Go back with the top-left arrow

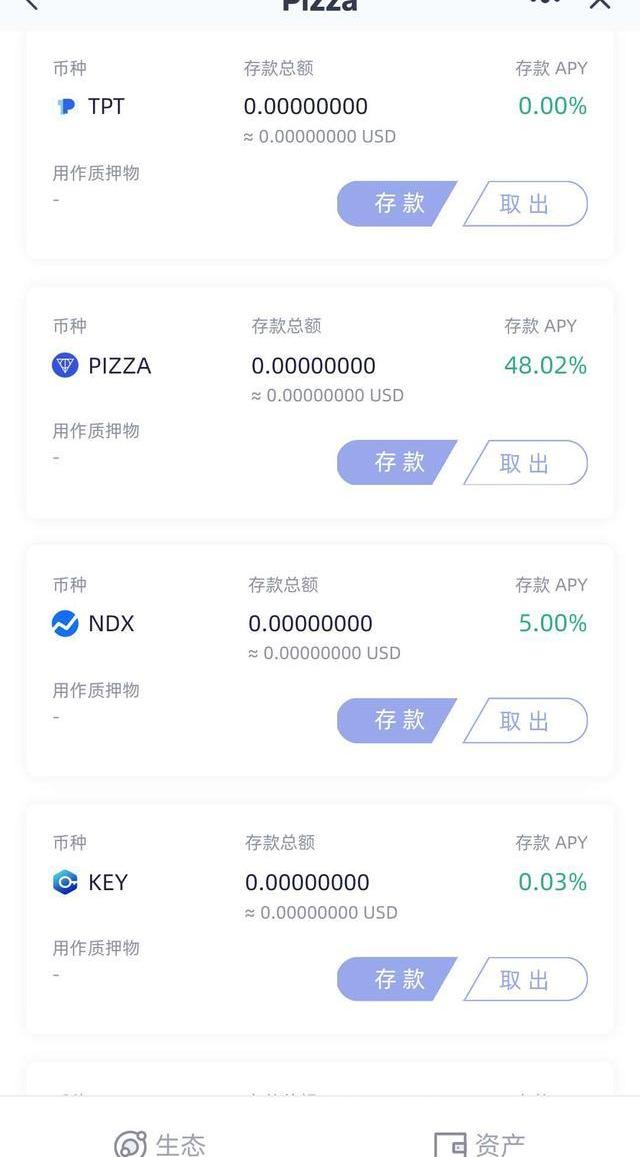tap(30, 4)
